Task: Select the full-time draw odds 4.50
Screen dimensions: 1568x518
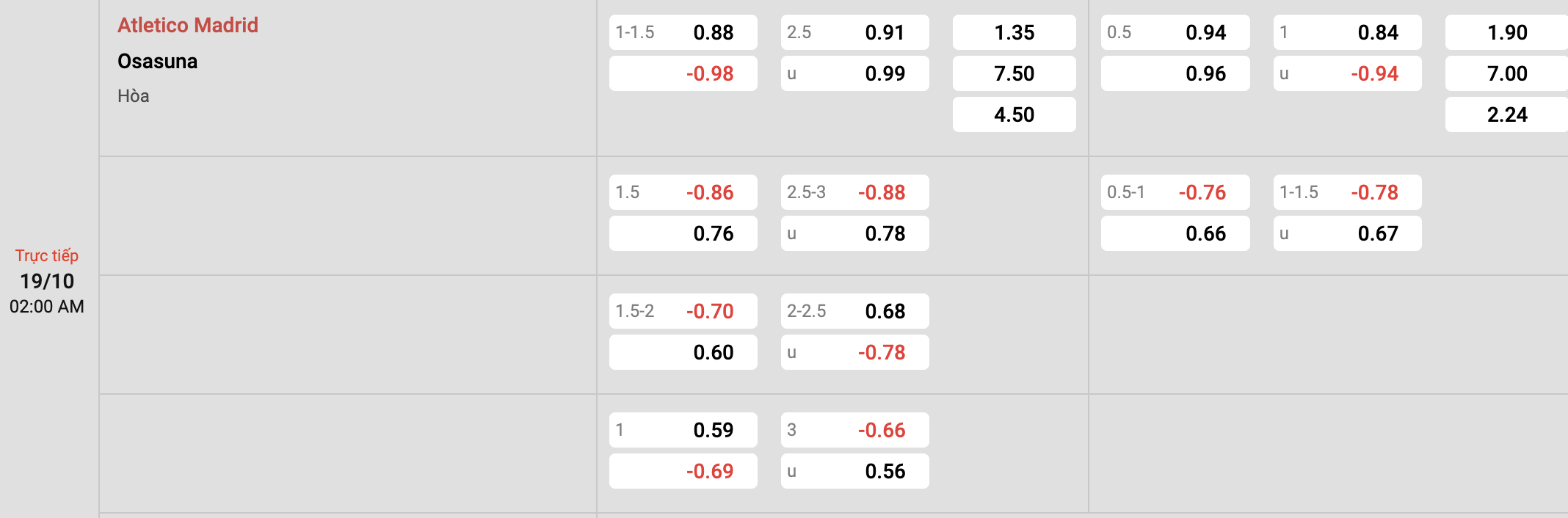Action: 1014,114
